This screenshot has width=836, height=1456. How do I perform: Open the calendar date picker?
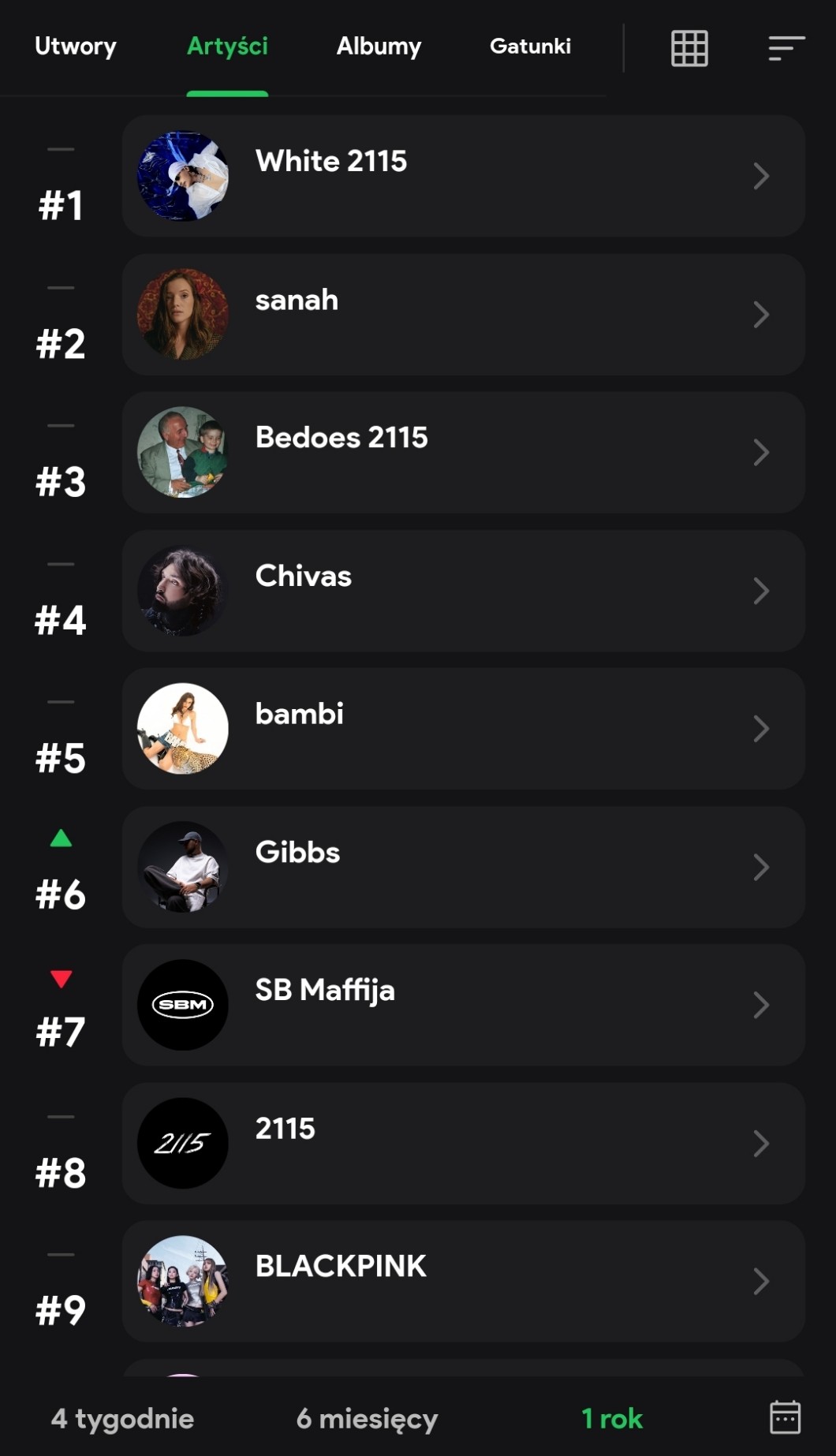coord(785,1417)
